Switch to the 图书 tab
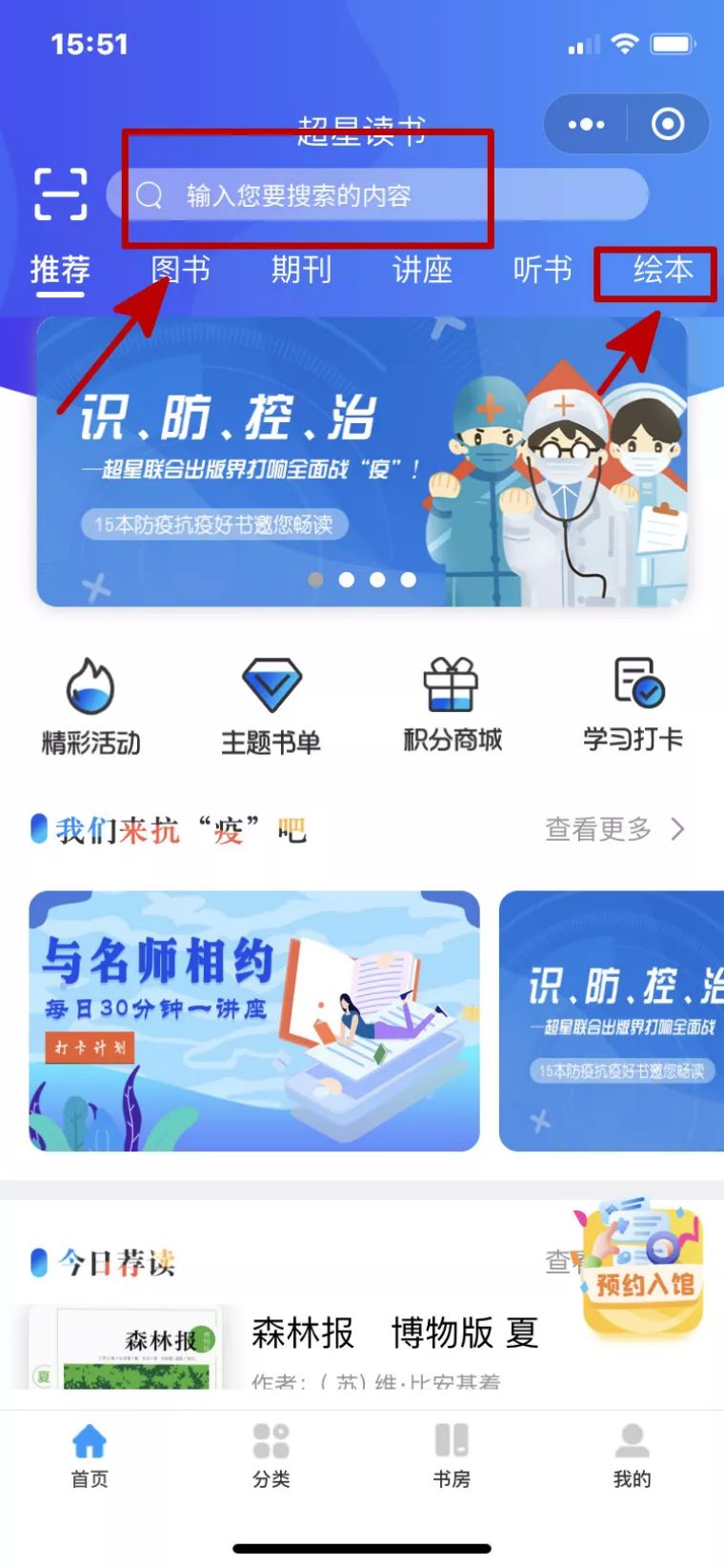The width and height of the screenshot is (724, 1568). click(180, 270)
